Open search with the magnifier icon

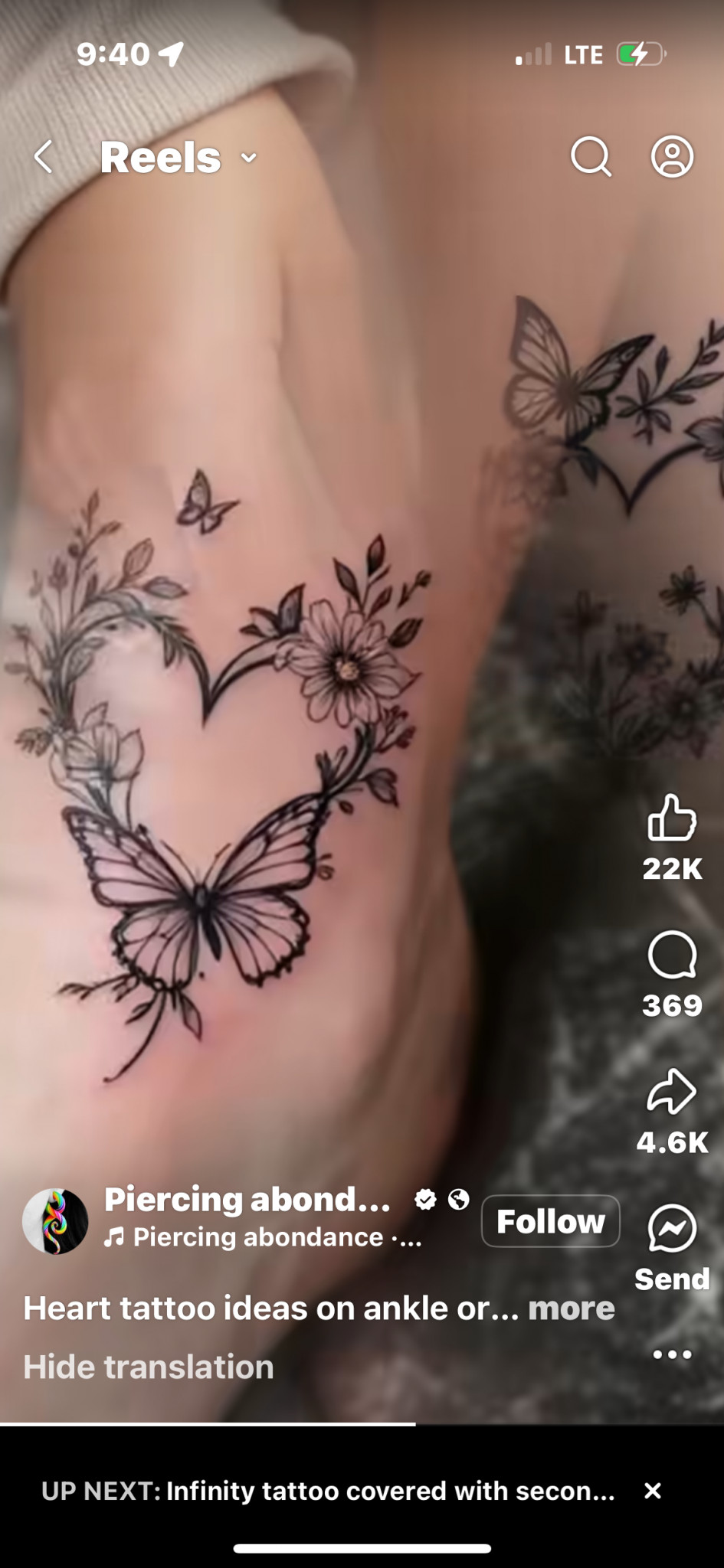(x=591, y=157)
